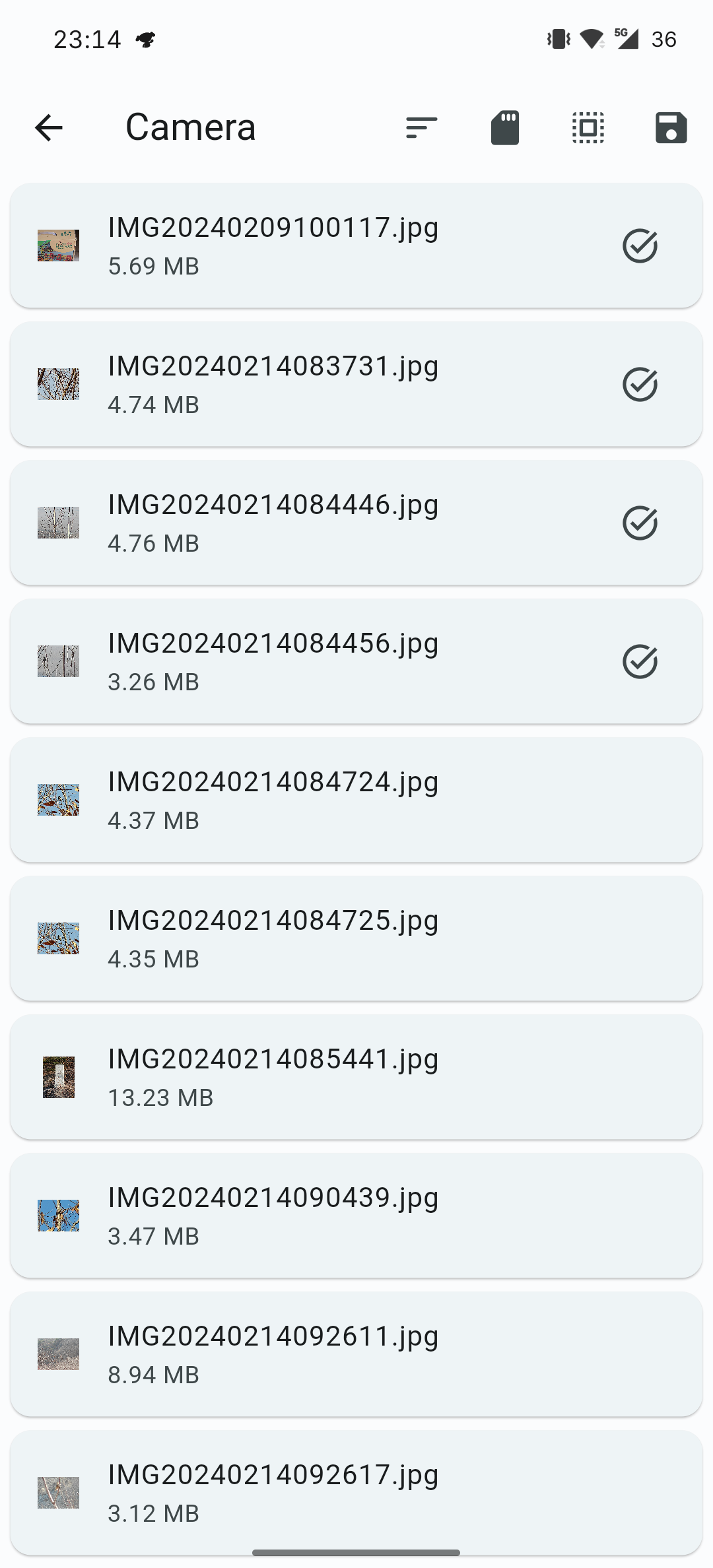
Task: Save the selected images
Action: click(x=669, y=128)
